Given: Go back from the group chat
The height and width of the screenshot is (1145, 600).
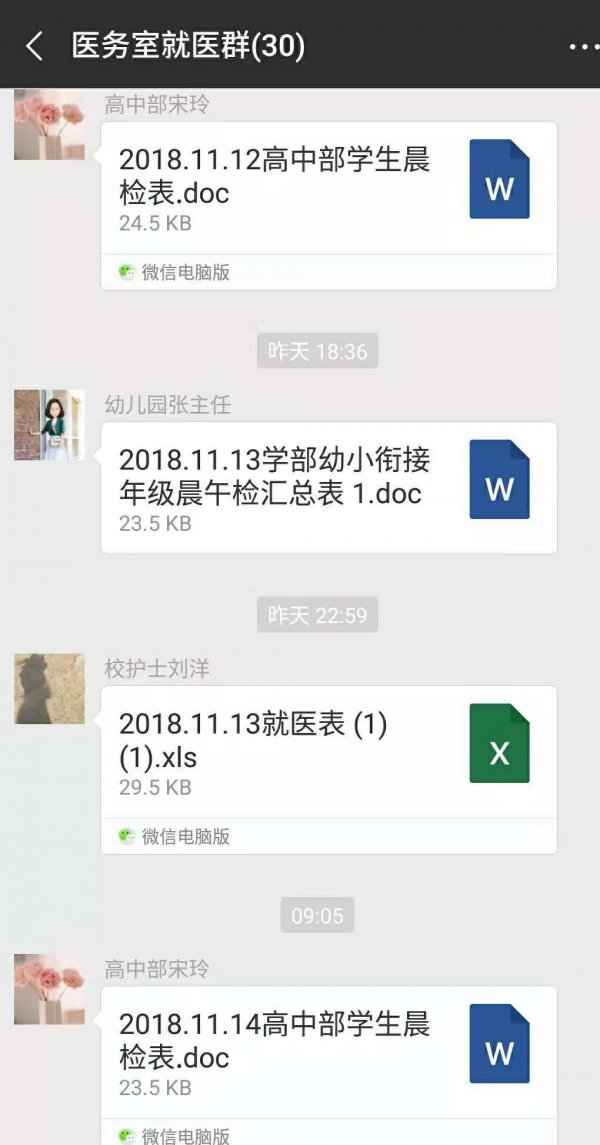Looking at the screenshot, I should click(35, 46).
